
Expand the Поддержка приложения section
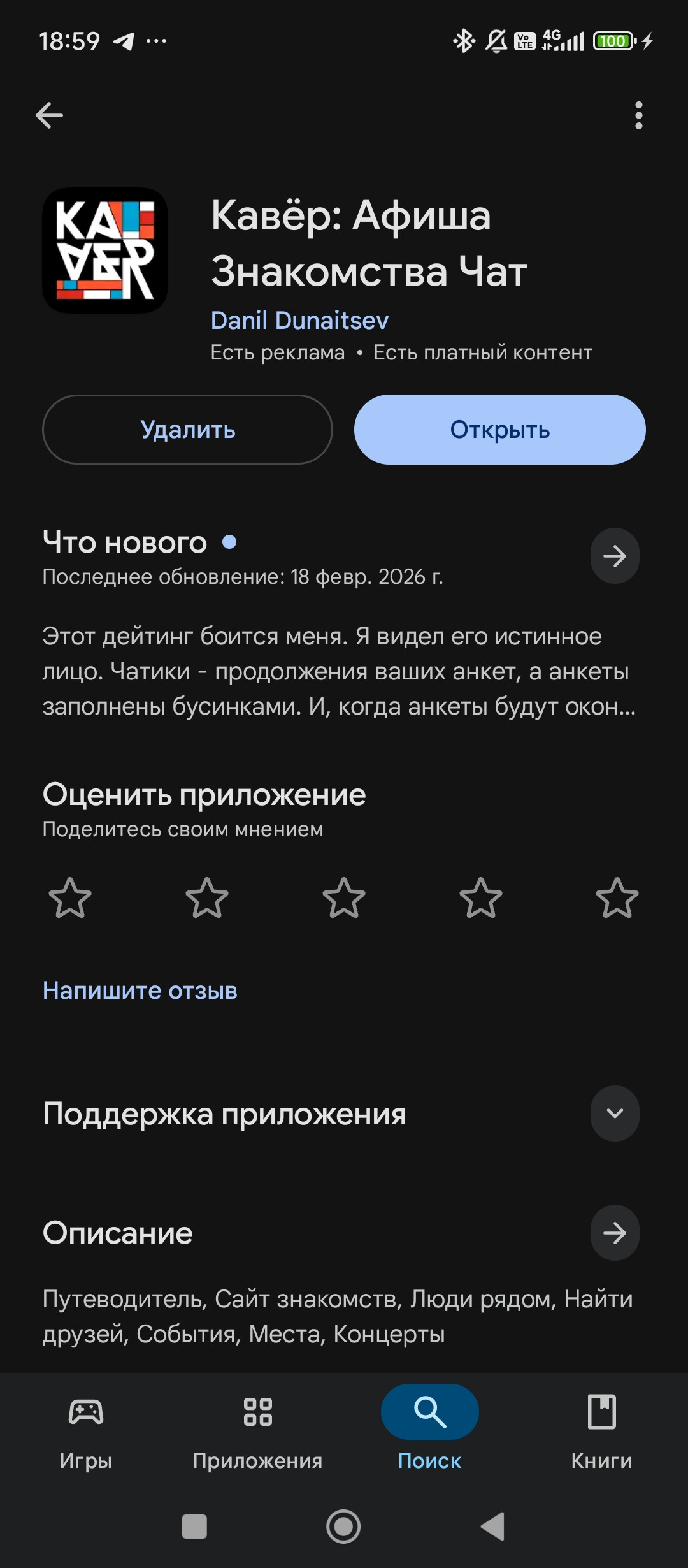click(x=614, y=1114)
